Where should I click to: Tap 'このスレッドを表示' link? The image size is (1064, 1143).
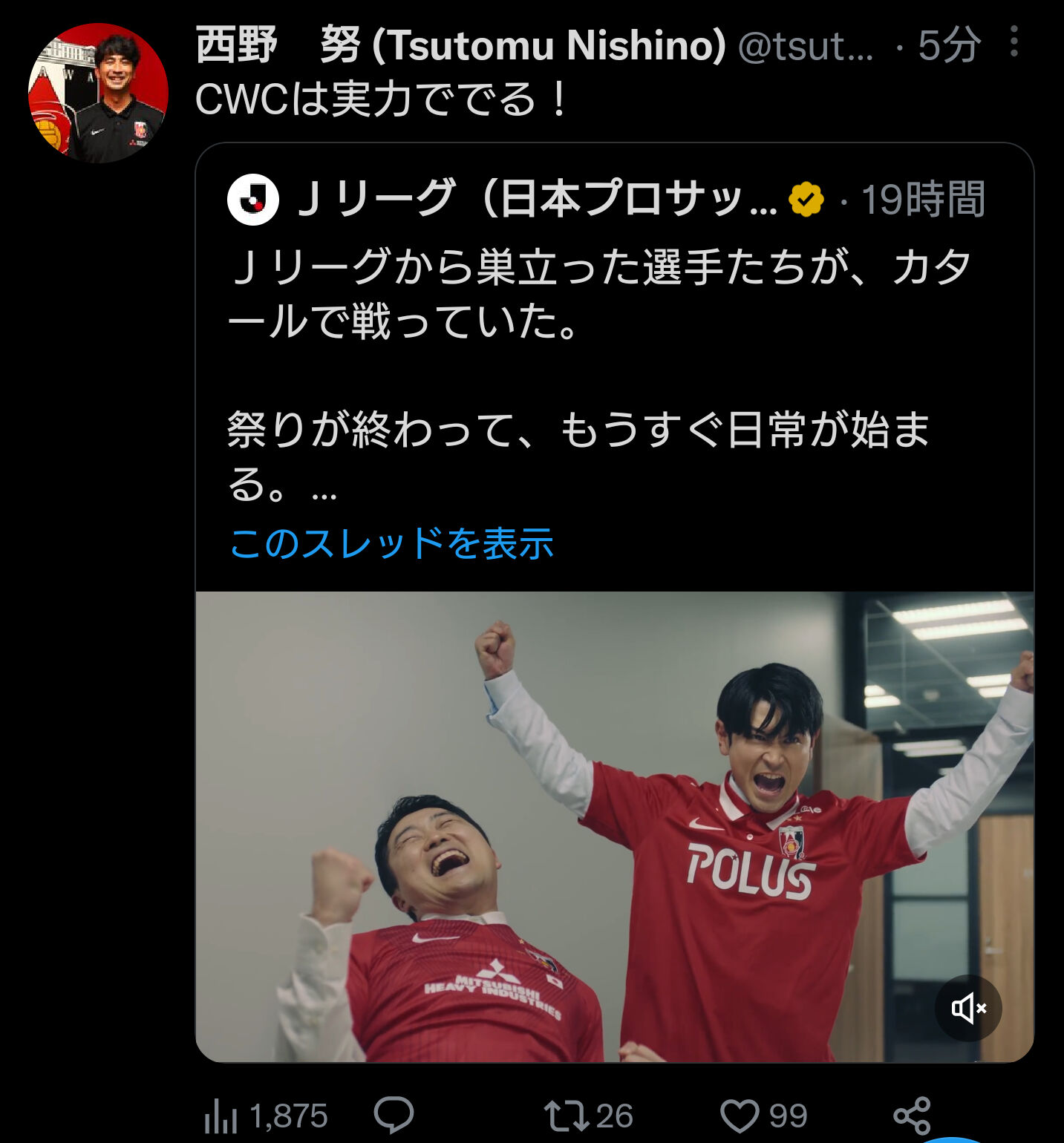pos(391,543)
